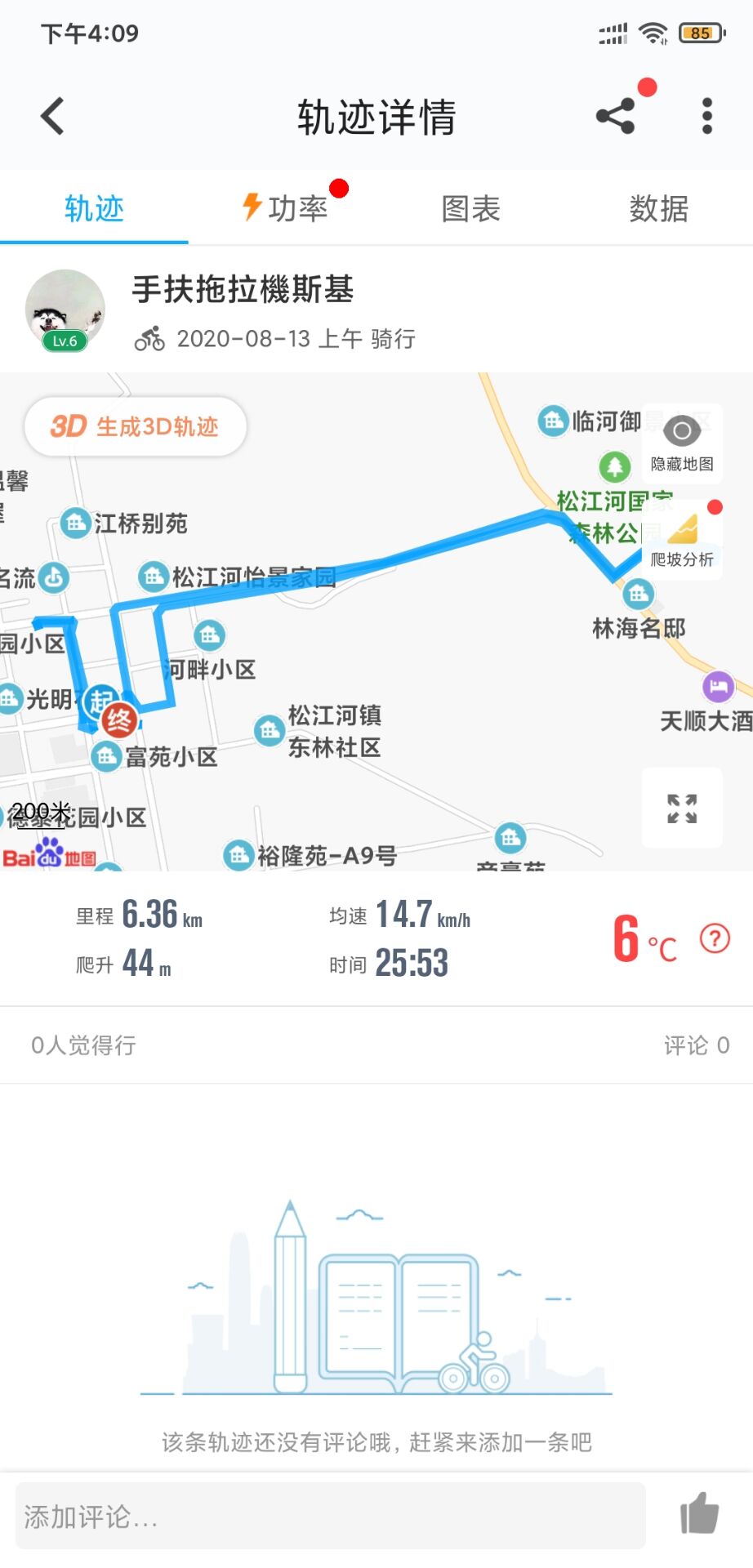The height and width of the screenshot is (1568, 753).
Task: Generate the 3D track with 生成3D轨迹
Action: pos(136,426)
